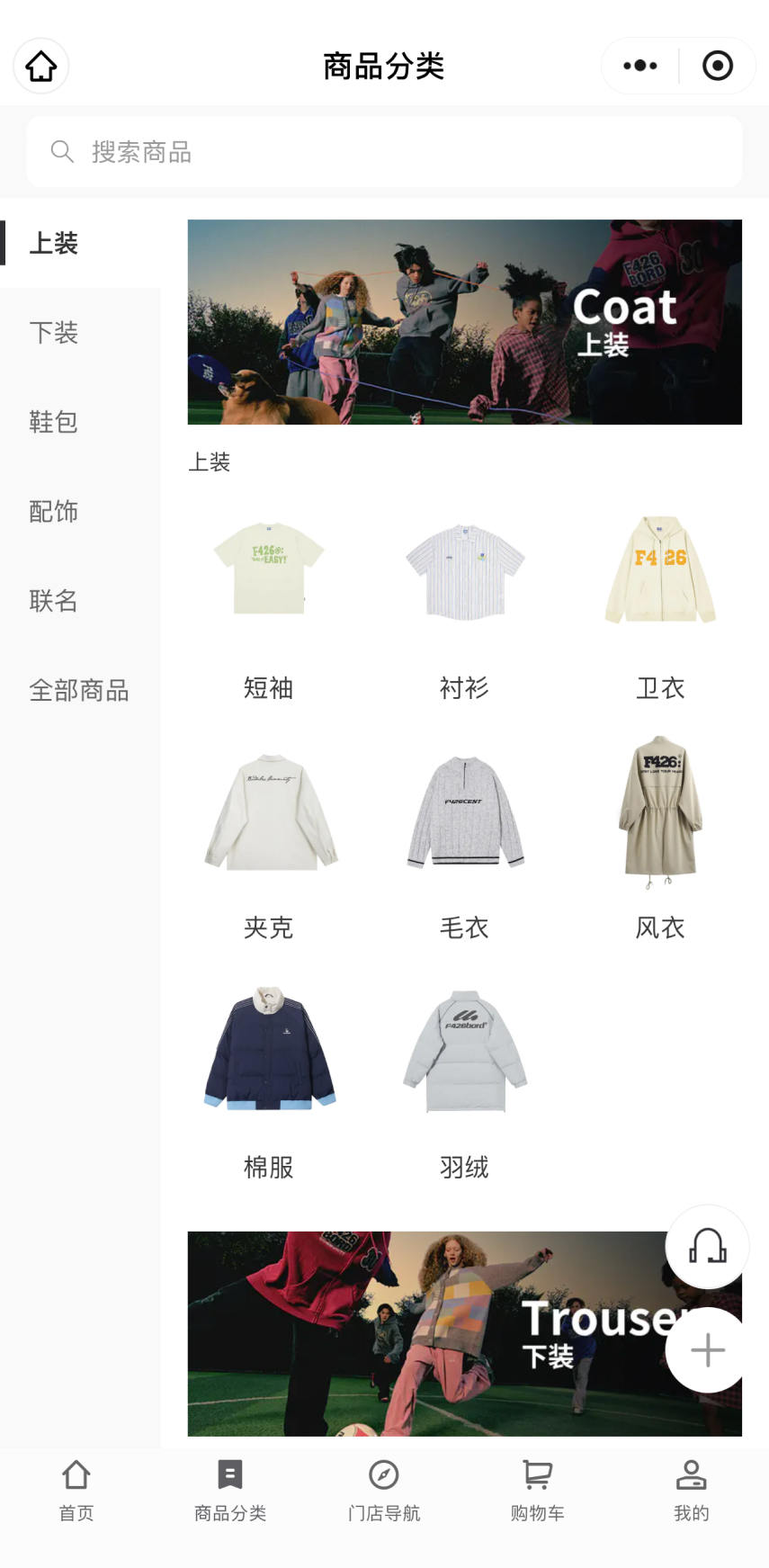769x1568 pixels.
Task: View 全部商品 in the sidebar
Action: [x=79, y=691]
